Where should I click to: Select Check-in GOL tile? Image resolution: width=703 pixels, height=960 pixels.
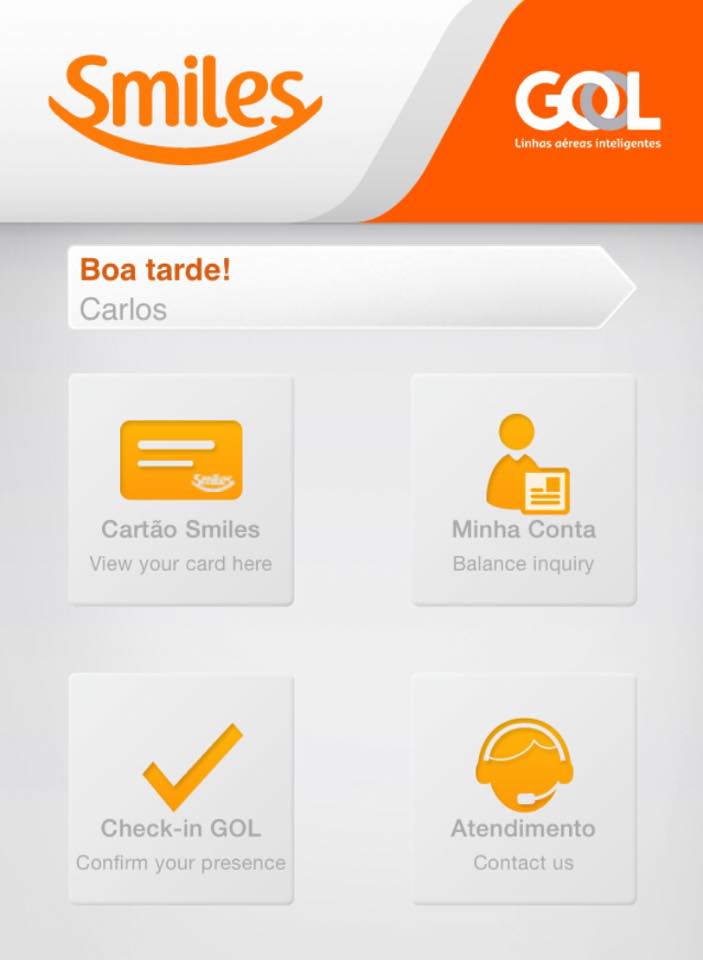180,789
